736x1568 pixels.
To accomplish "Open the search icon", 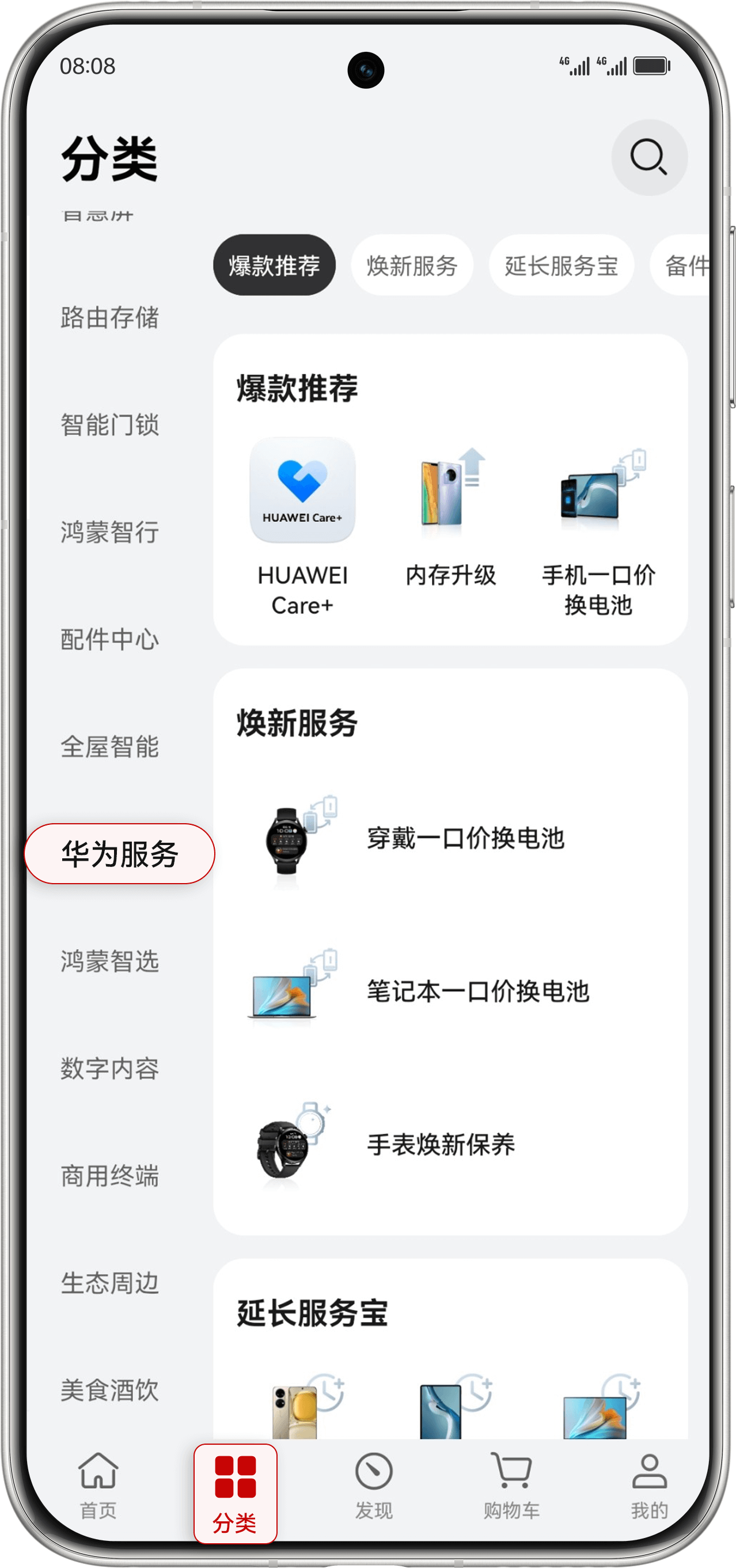I will (x=649, y=158).
